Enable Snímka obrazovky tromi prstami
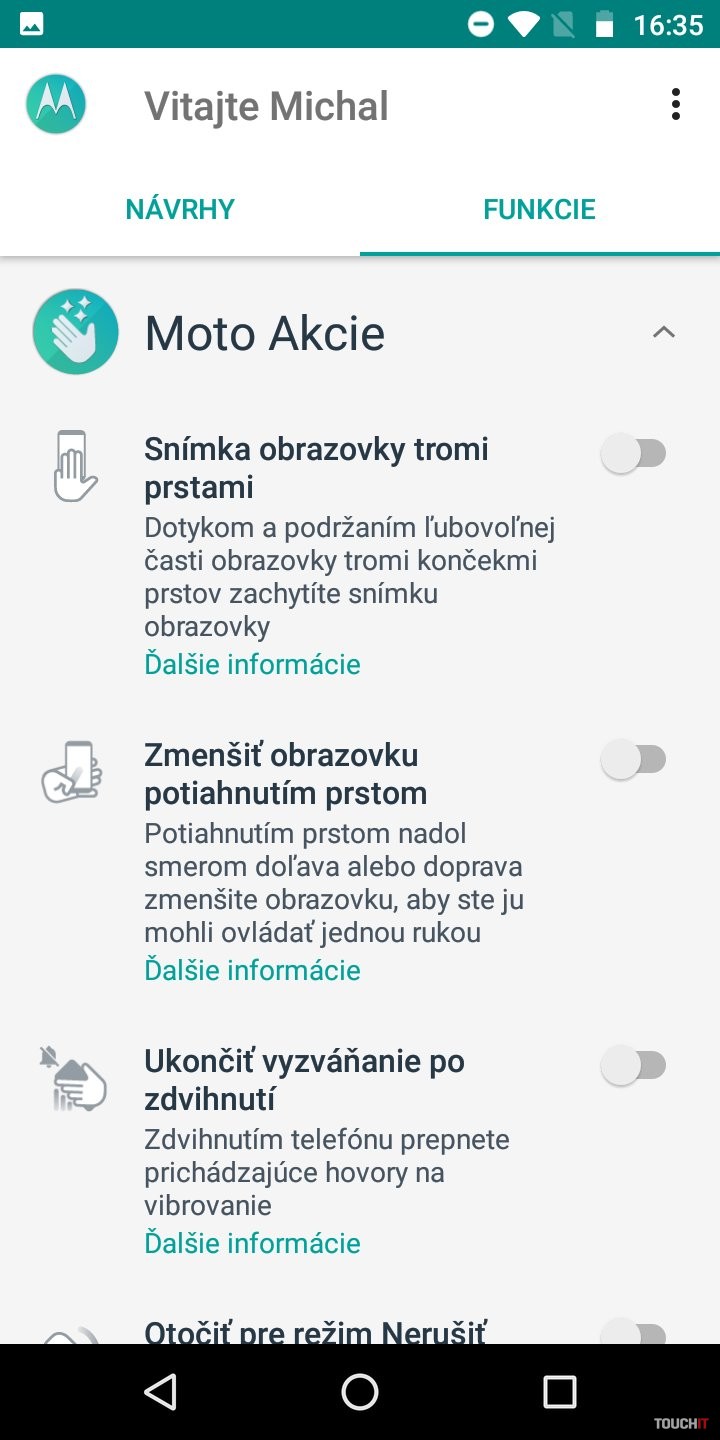Image resolution: width=720 pixels, height=1440 pixels. point(633,454)
